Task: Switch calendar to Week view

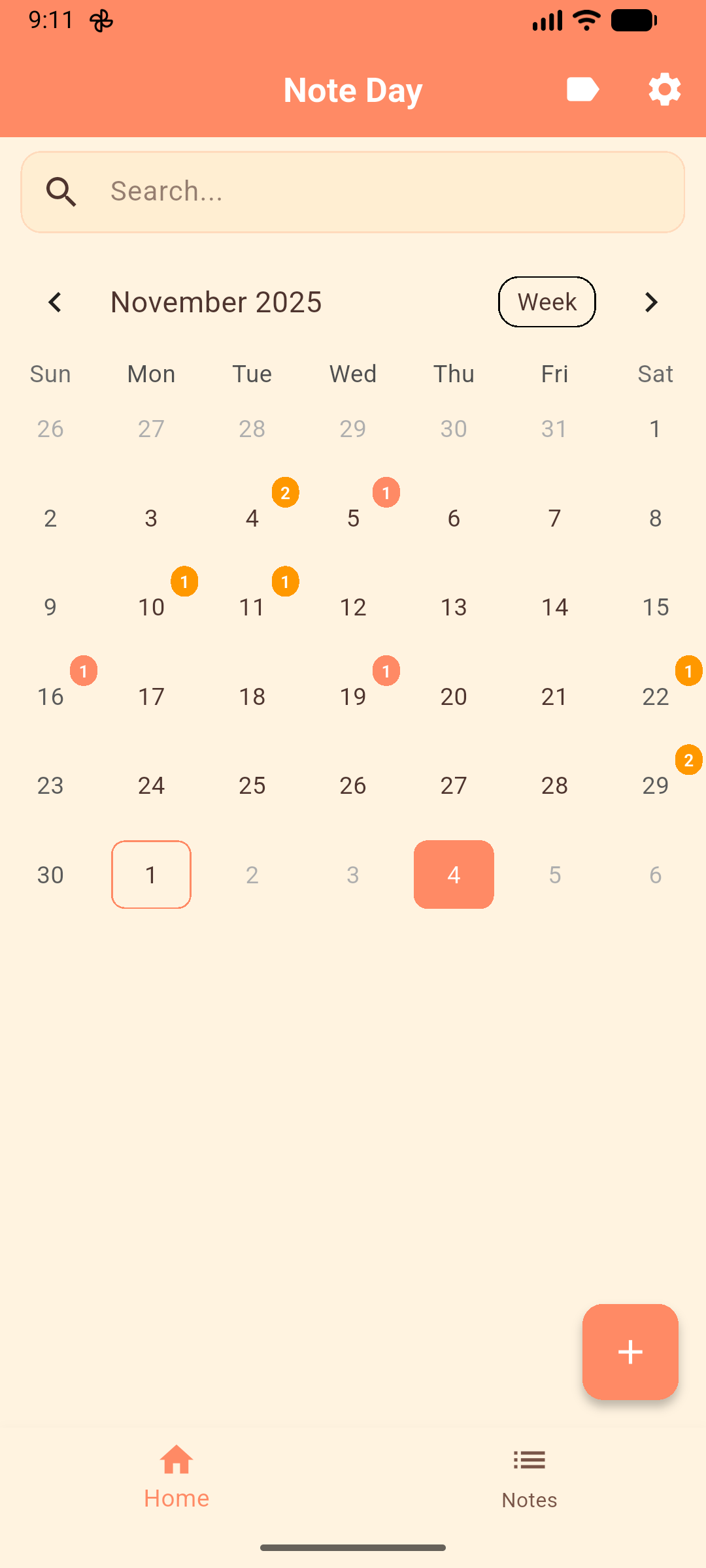Action: click(546, 302)
